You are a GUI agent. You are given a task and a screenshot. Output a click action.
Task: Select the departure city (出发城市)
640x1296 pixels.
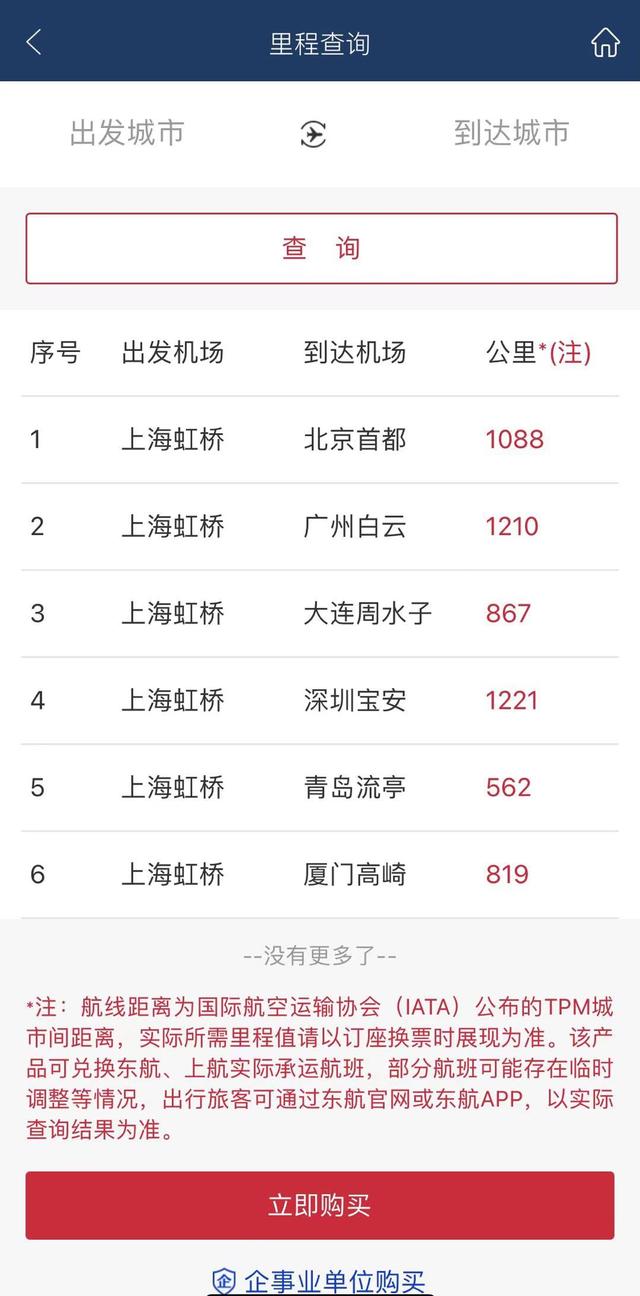pos(127,133)
